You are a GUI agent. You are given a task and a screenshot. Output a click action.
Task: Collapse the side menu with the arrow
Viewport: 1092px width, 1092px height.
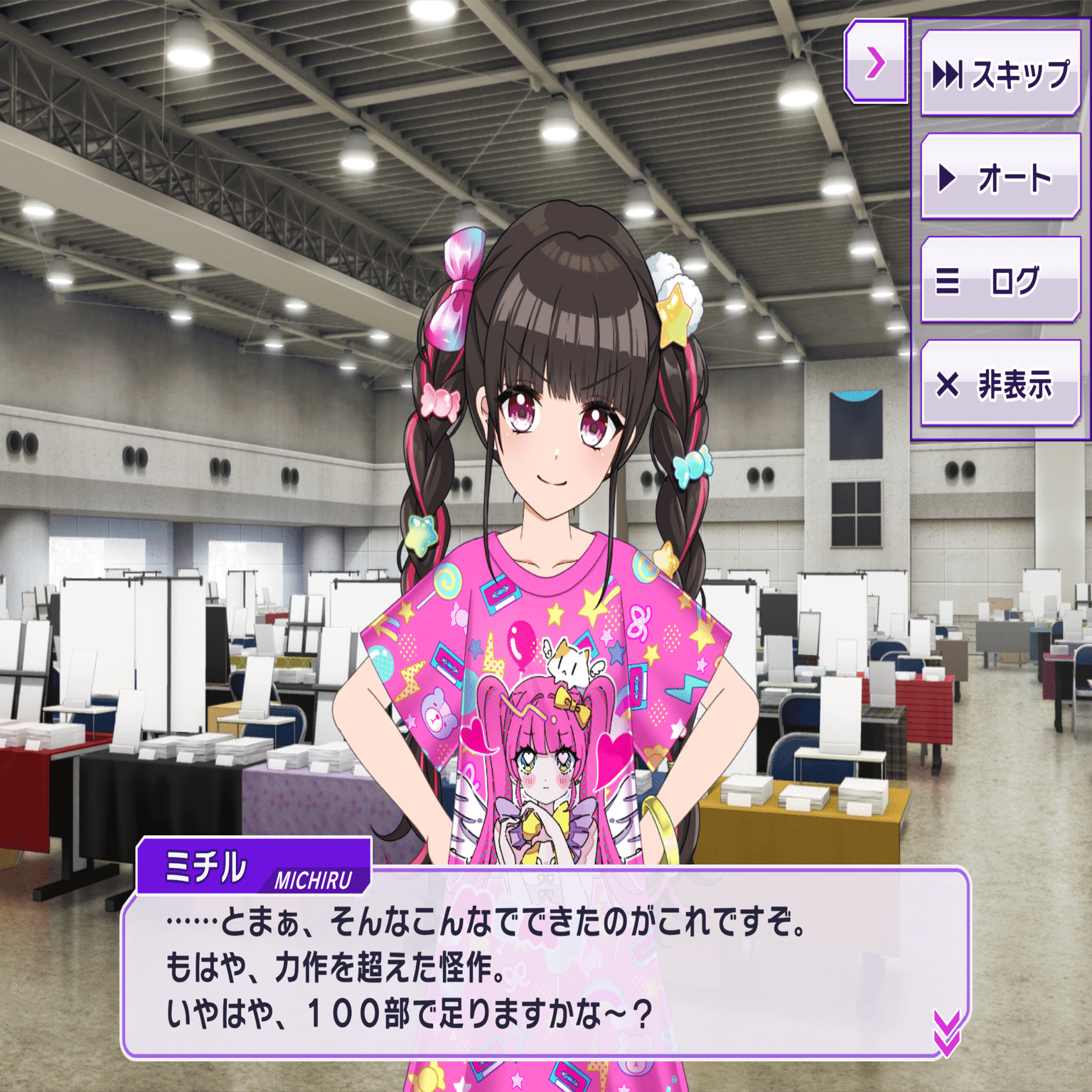(x=876, y=62)
